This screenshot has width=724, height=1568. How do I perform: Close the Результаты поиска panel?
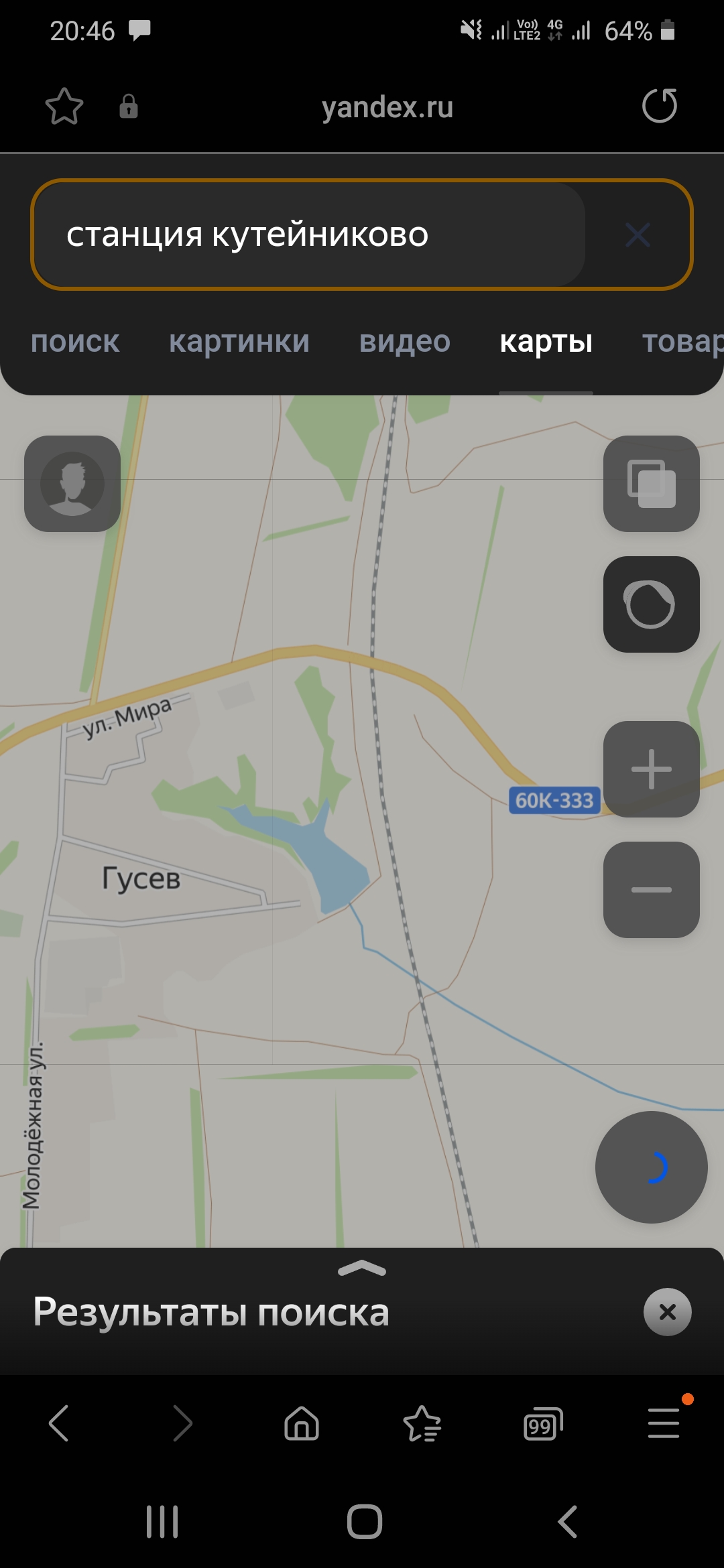tap(667, 1312)
